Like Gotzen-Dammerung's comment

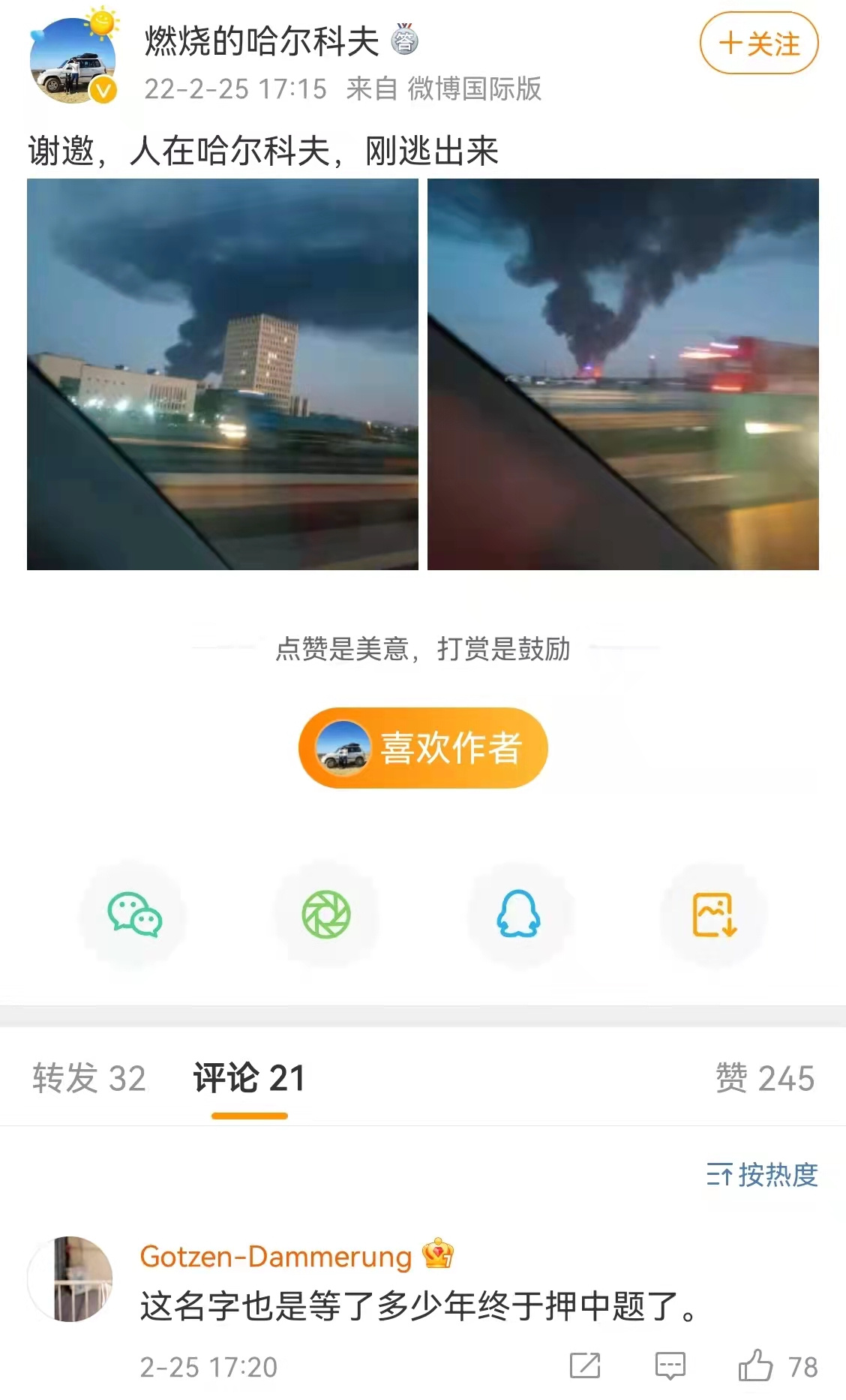[x=756, y=1366]
